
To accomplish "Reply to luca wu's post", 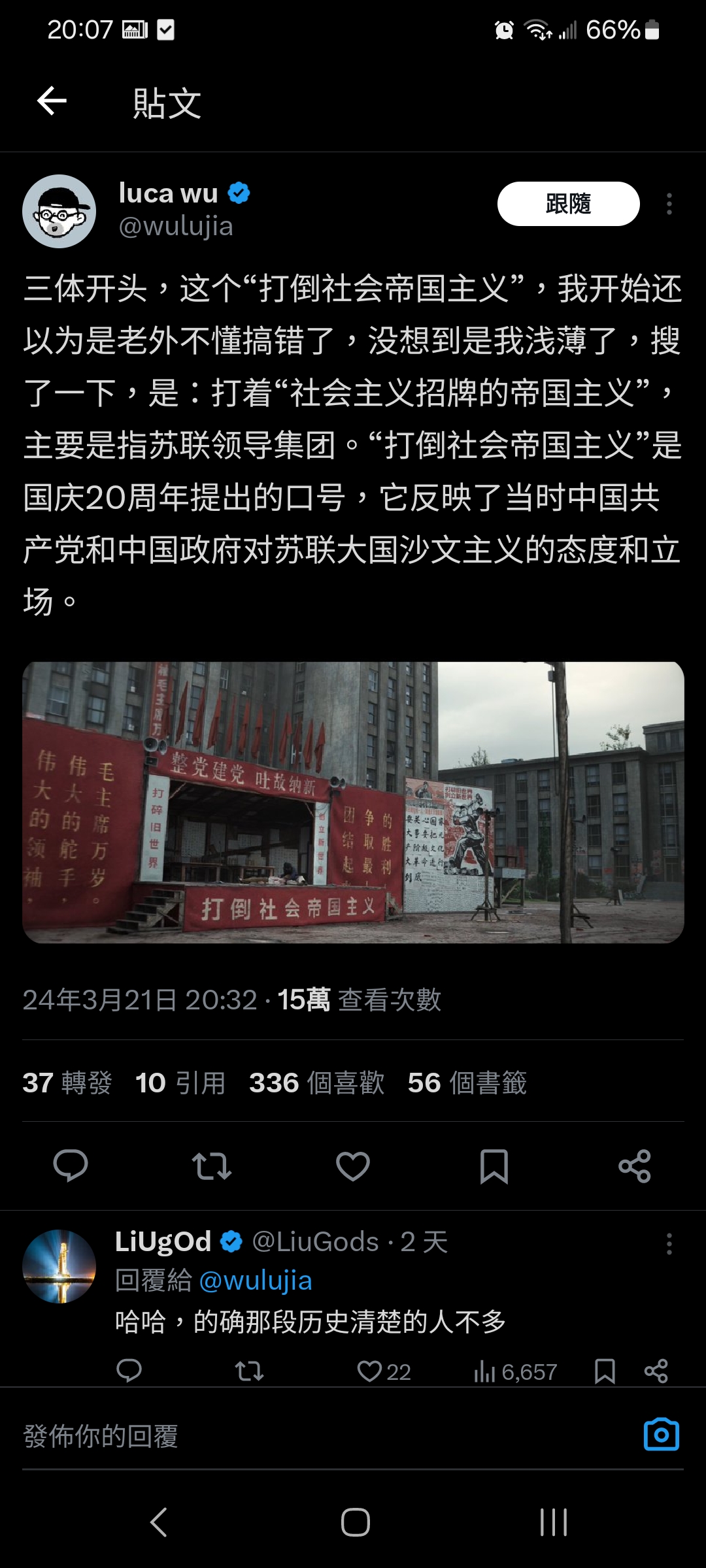I will 71,1166.
